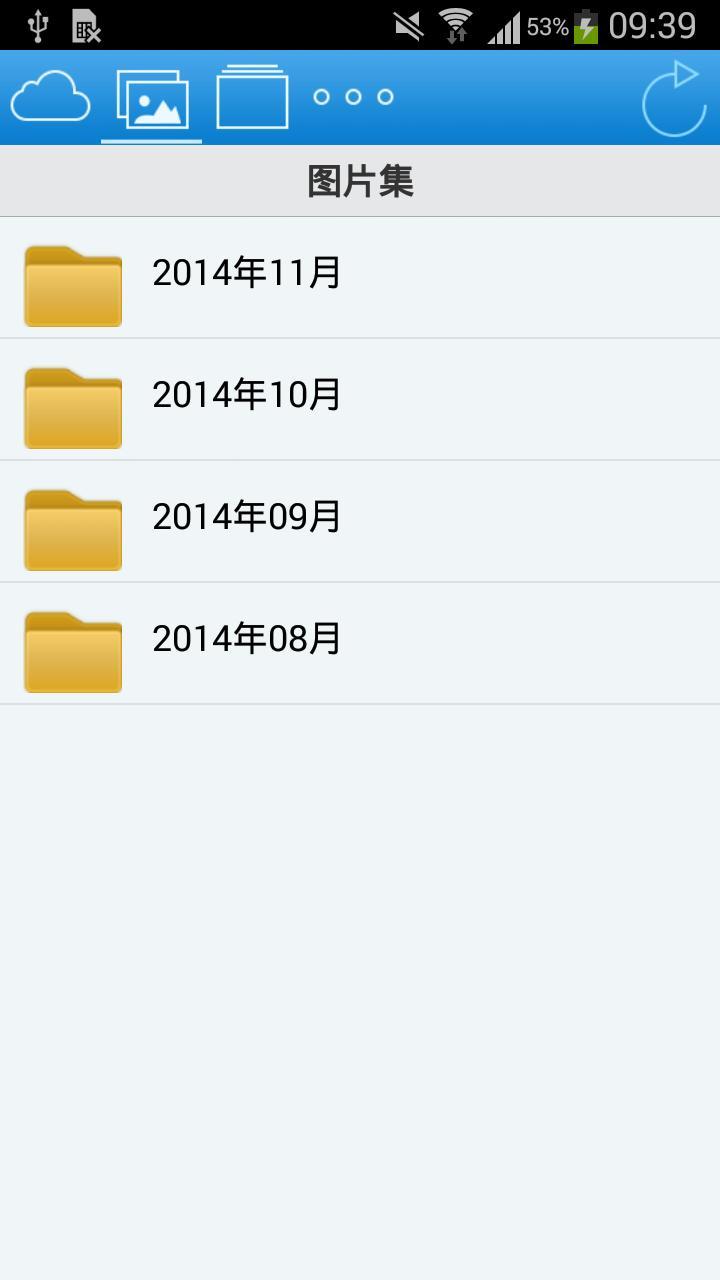720x1280 pixels.
Task: Open the three-dot more menu
Action: 353,97
